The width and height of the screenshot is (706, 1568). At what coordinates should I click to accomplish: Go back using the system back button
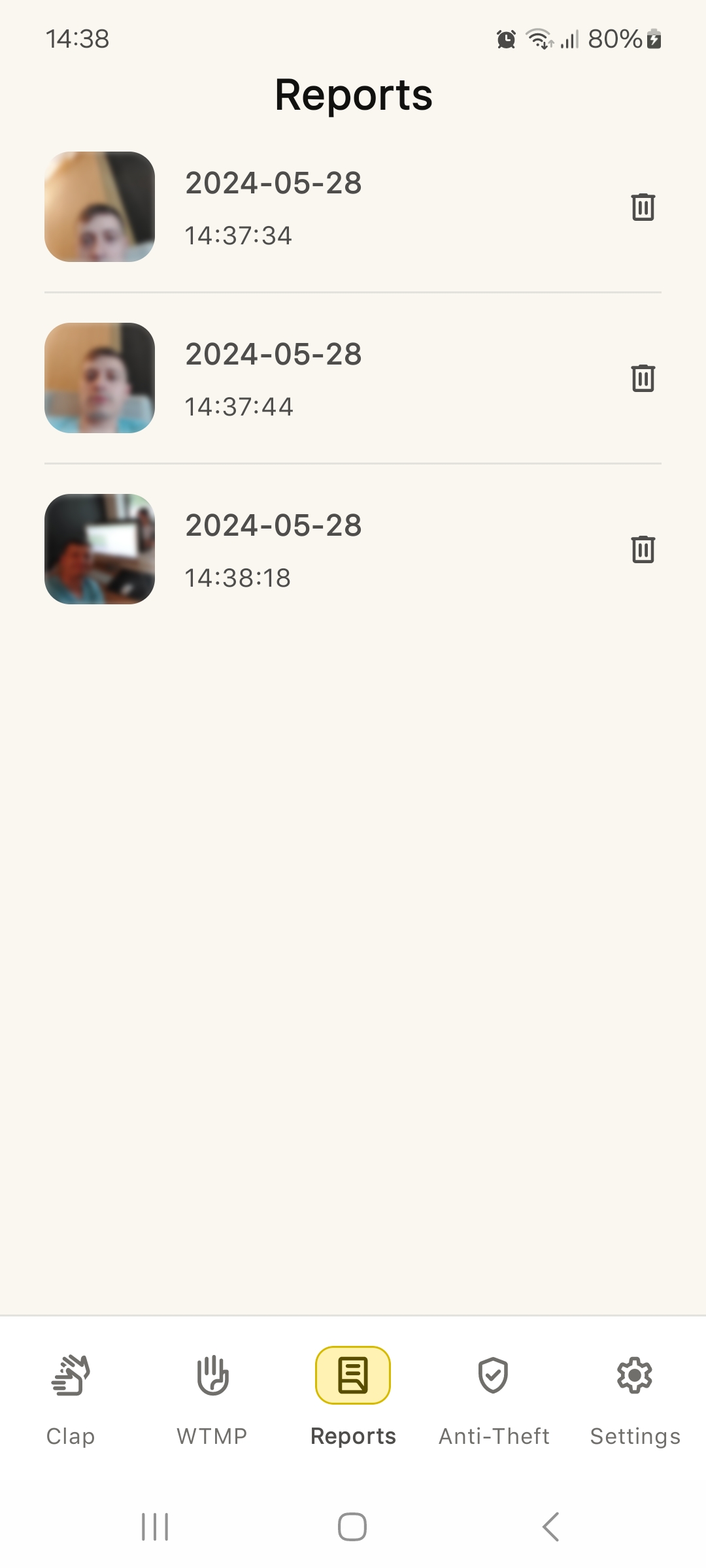551,1527
